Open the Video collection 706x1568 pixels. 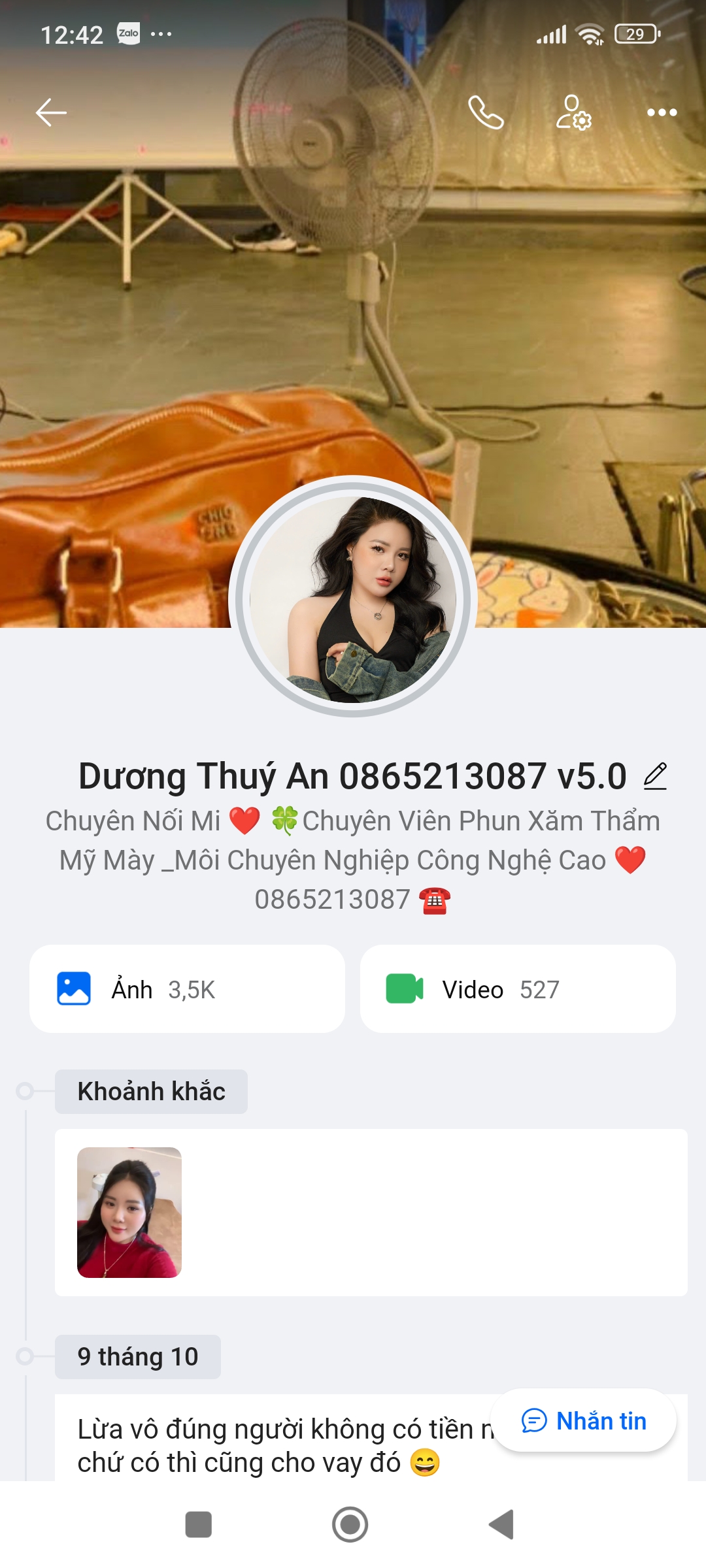pos(518,989)
